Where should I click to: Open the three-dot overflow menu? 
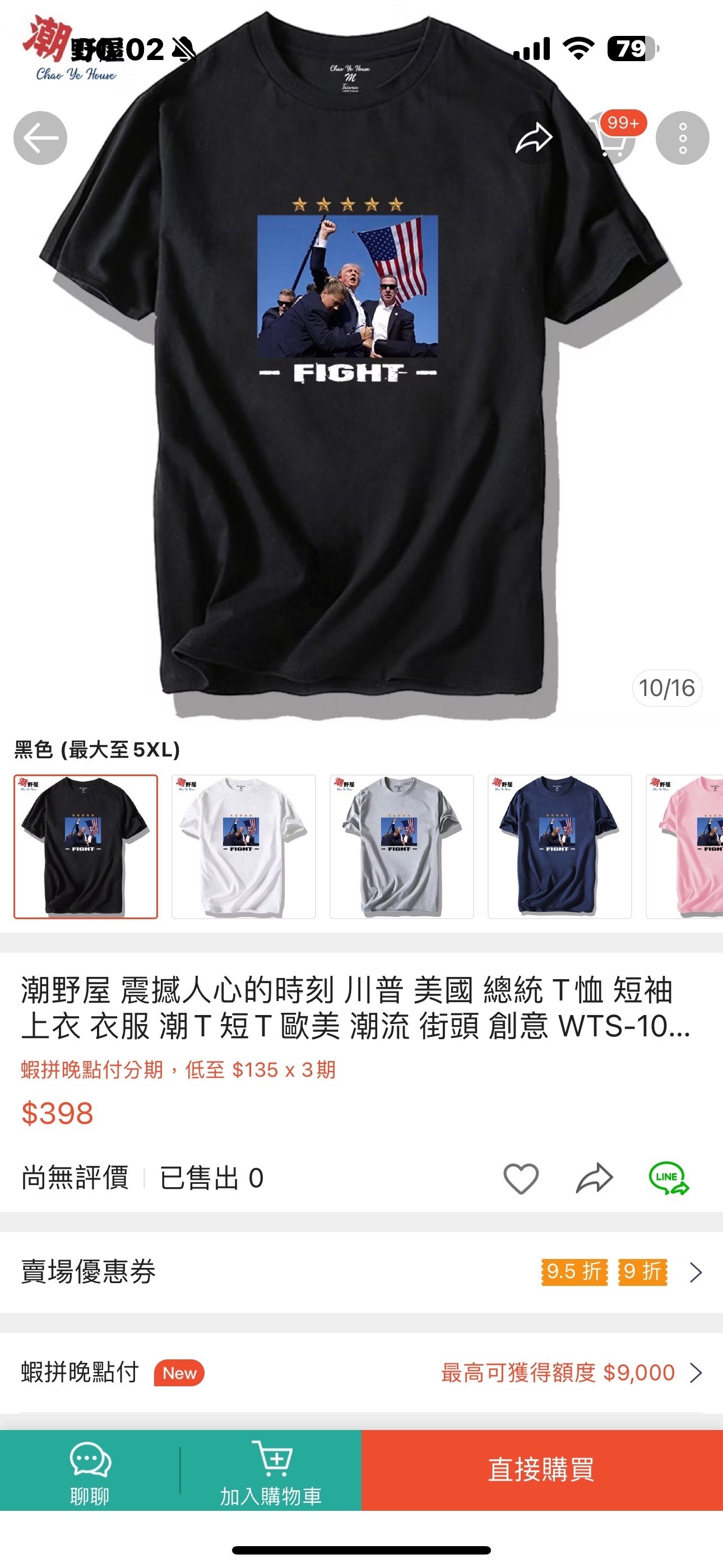[682, 137]
